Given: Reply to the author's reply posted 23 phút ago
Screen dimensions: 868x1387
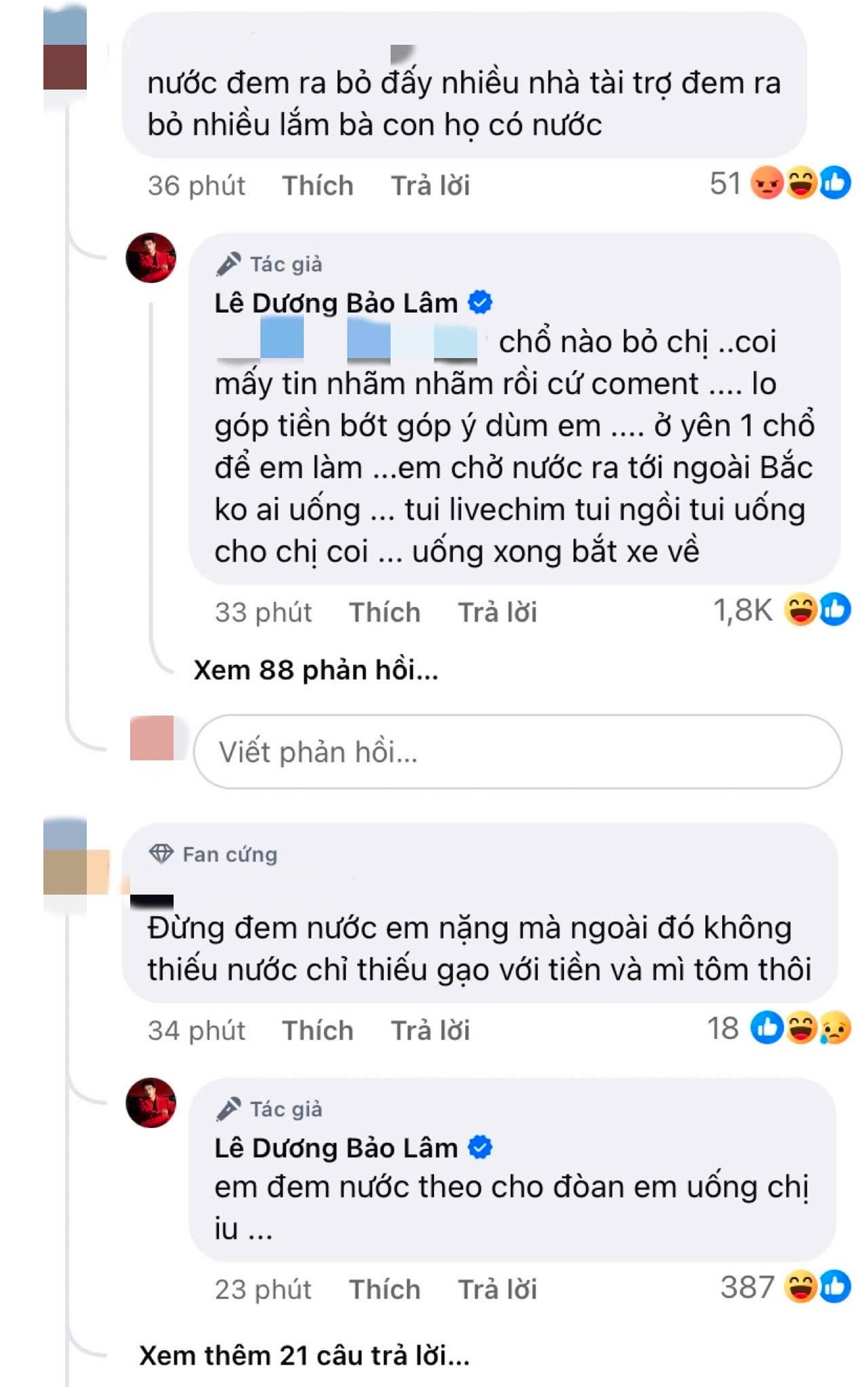Looking at the screenshot, I should (497, 1289).
